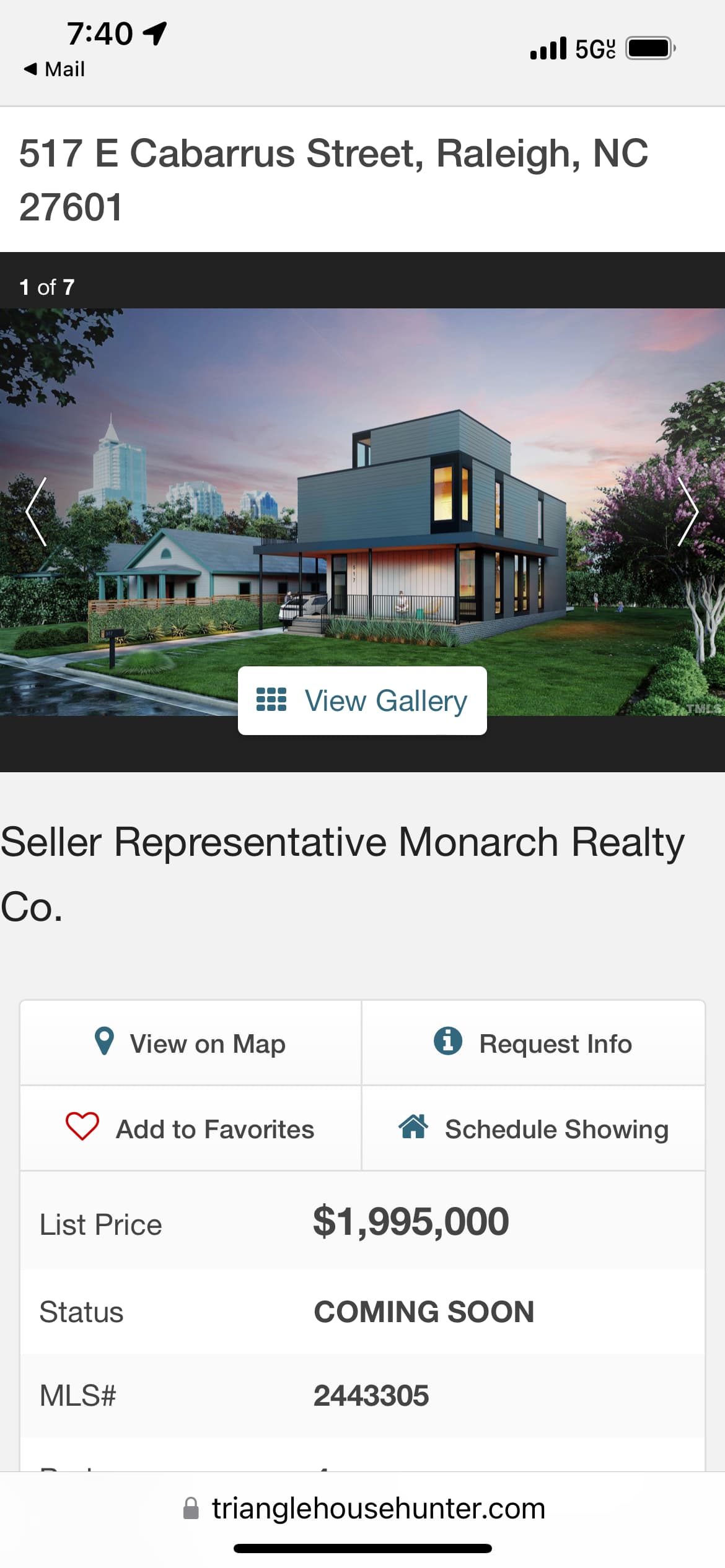This screenshot has width=725, height=1568.
Task: Open the View Gallery button
Action: click(x=362, y=701)
